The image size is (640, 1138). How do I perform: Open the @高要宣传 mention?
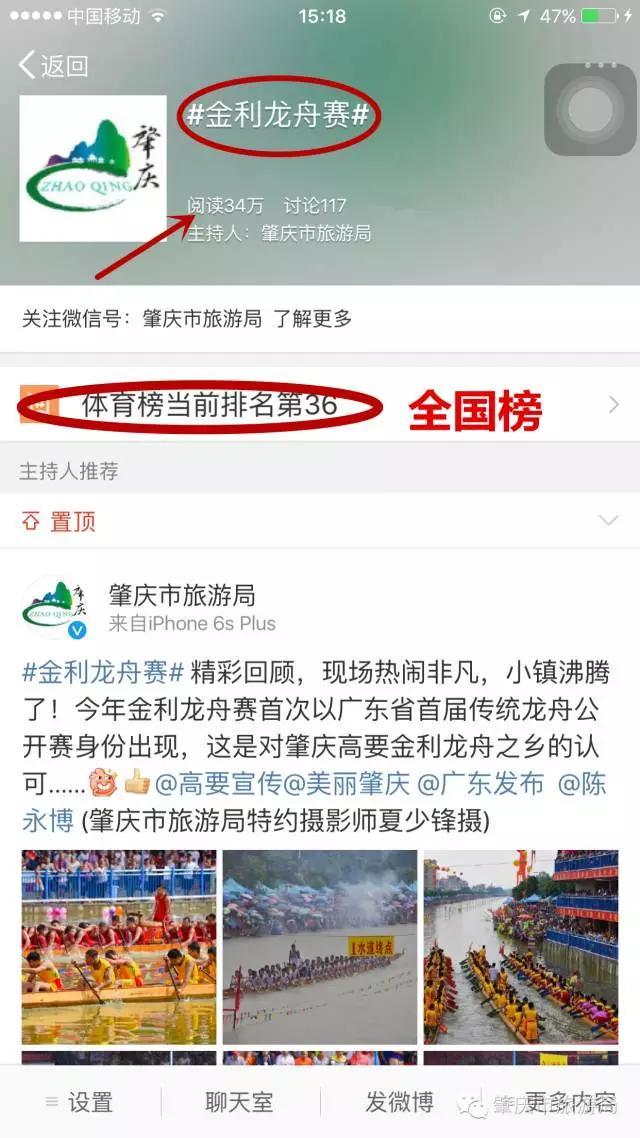220,783
